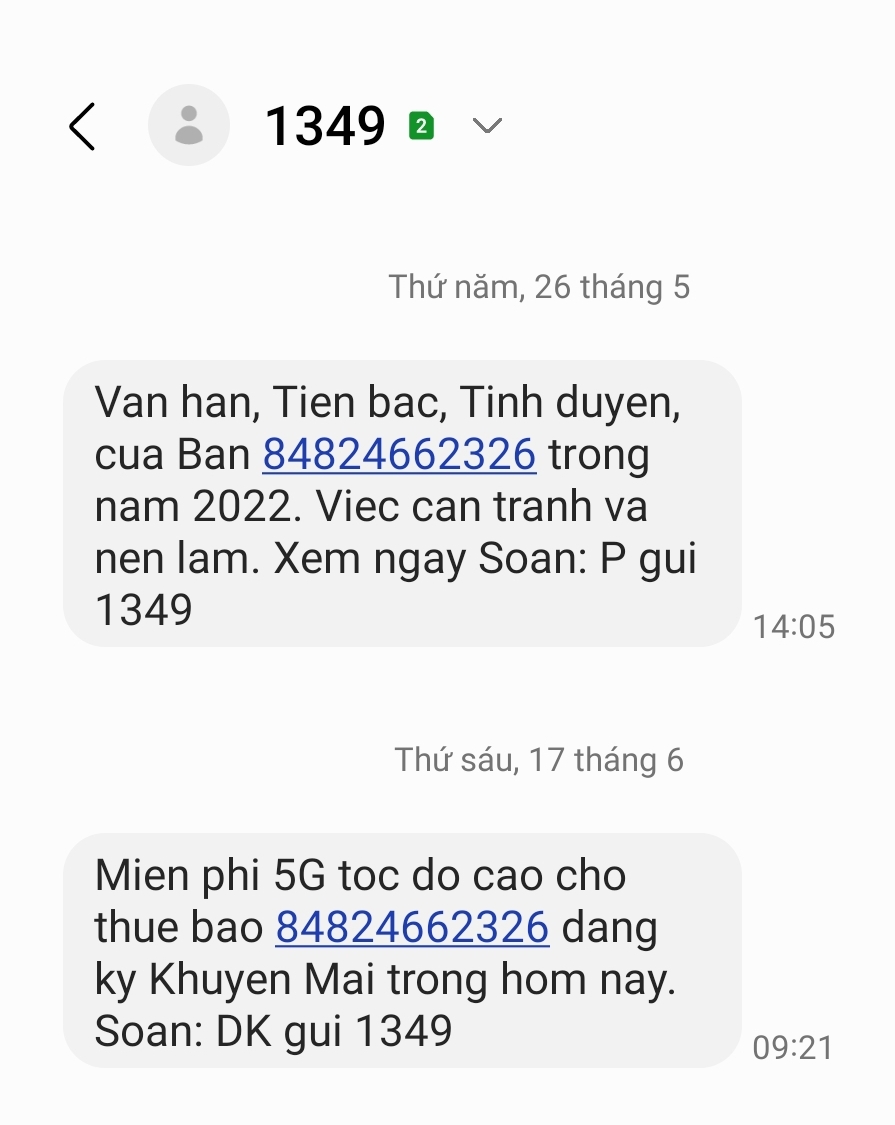Go back to the conversations list
Viewport: 895px width, 1125px height.
pos(82,127)
